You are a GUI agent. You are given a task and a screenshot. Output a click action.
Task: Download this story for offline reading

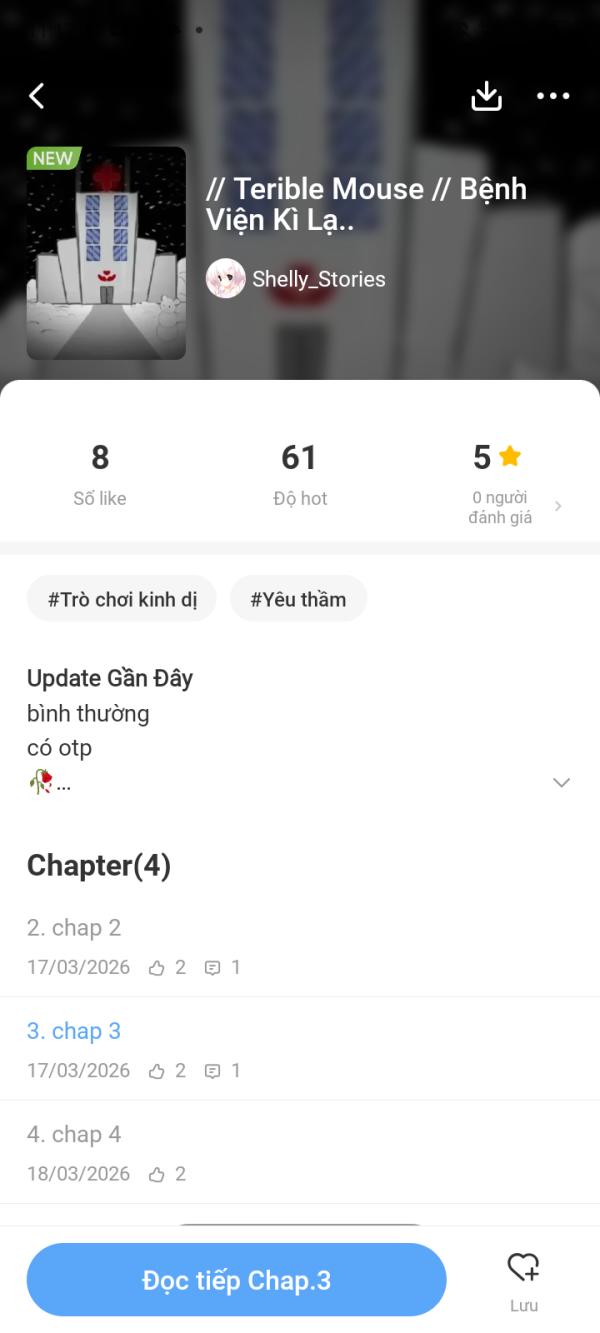tap(486, 96)
